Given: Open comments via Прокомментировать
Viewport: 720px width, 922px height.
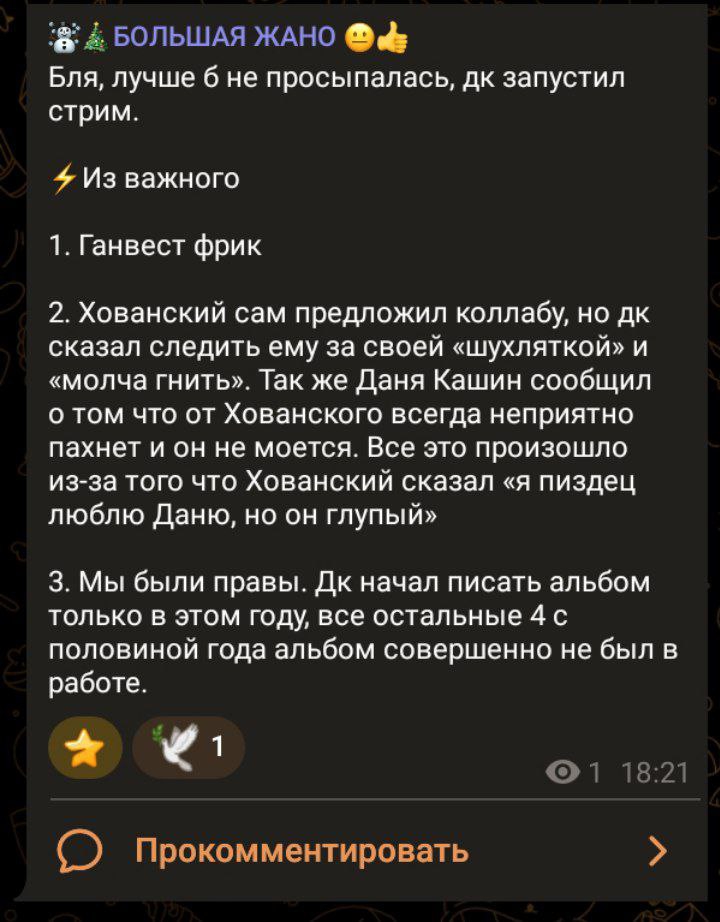Looking at the screenshot, I should pos(301,851).
